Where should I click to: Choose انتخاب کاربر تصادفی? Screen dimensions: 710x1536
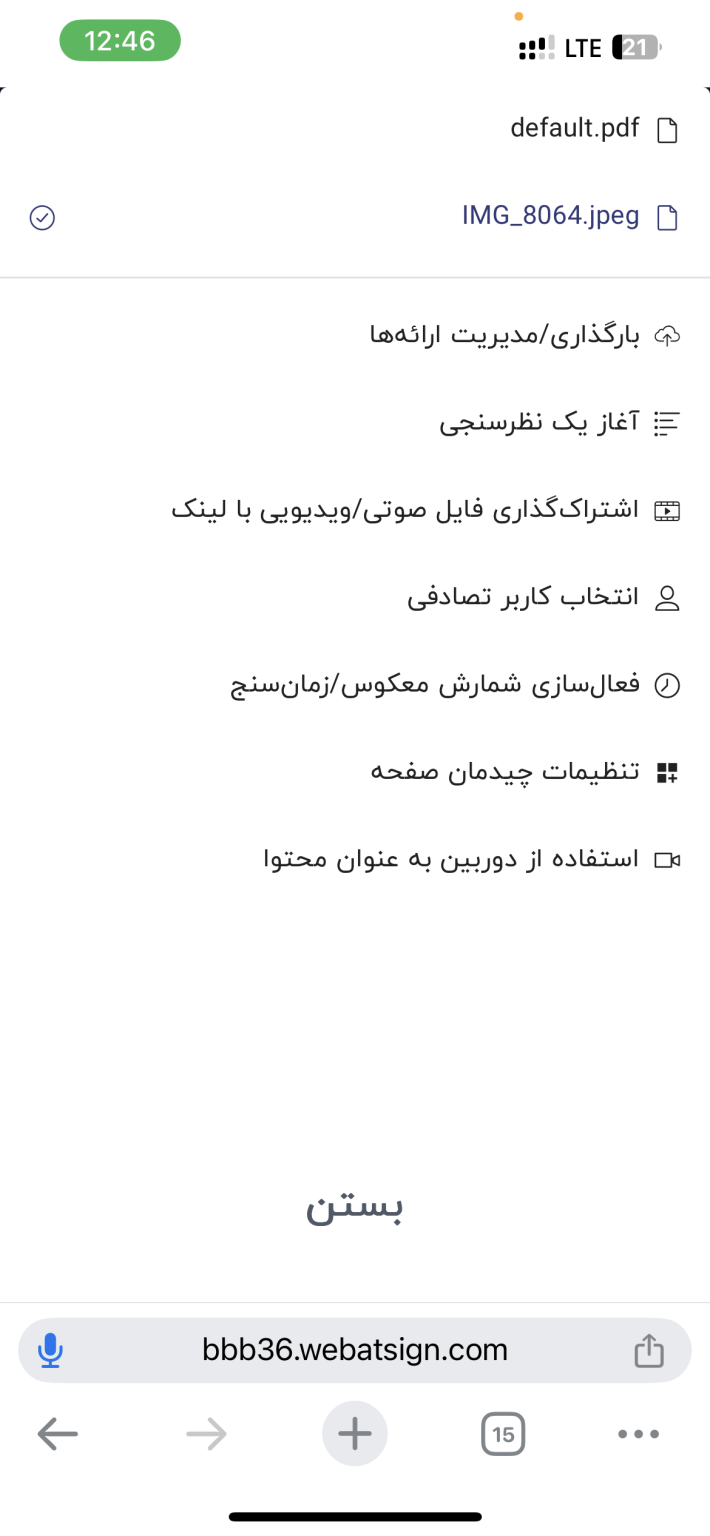click(x=522, y=598)
